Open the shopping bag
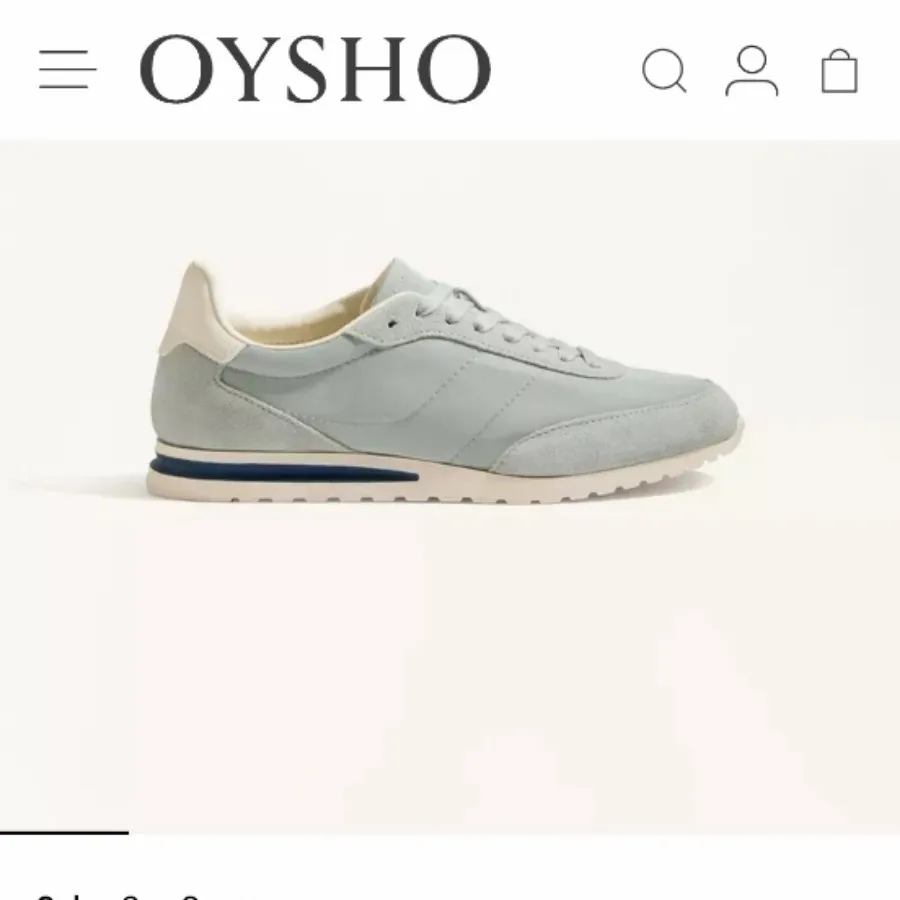This screenshot has width=900, height=900. (839, 71)
